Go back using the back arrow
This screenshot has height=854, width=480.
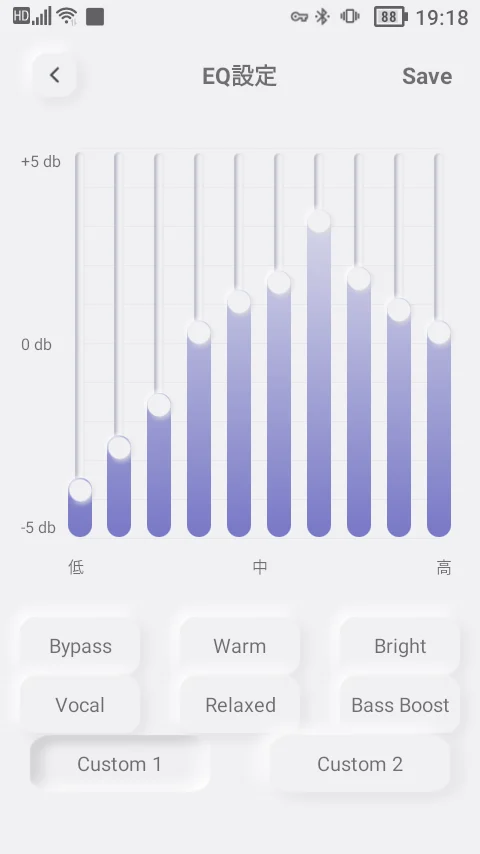[54, 75]
